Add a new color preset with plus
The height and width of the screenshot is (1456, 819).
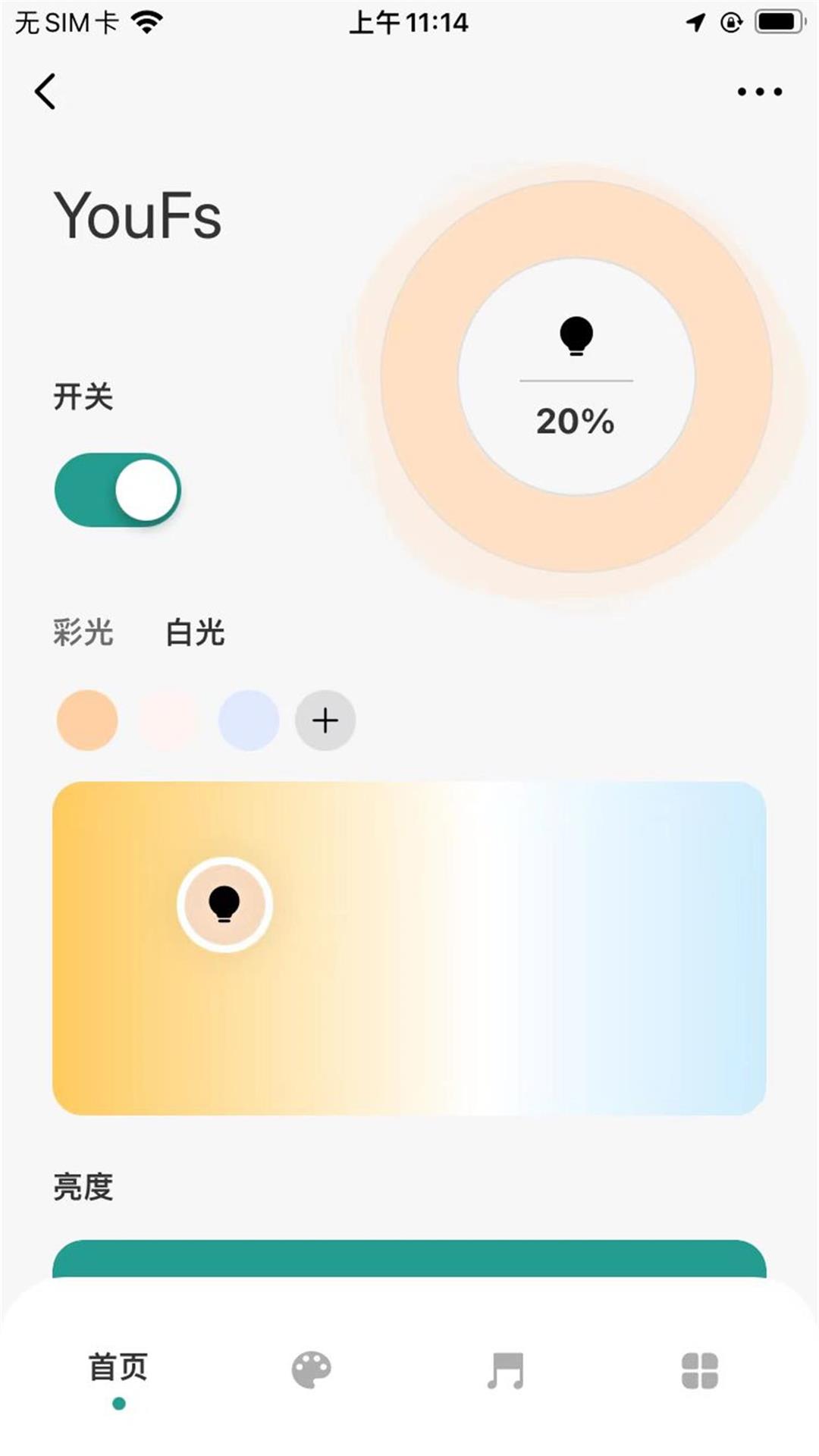click(x=325, y=720)
